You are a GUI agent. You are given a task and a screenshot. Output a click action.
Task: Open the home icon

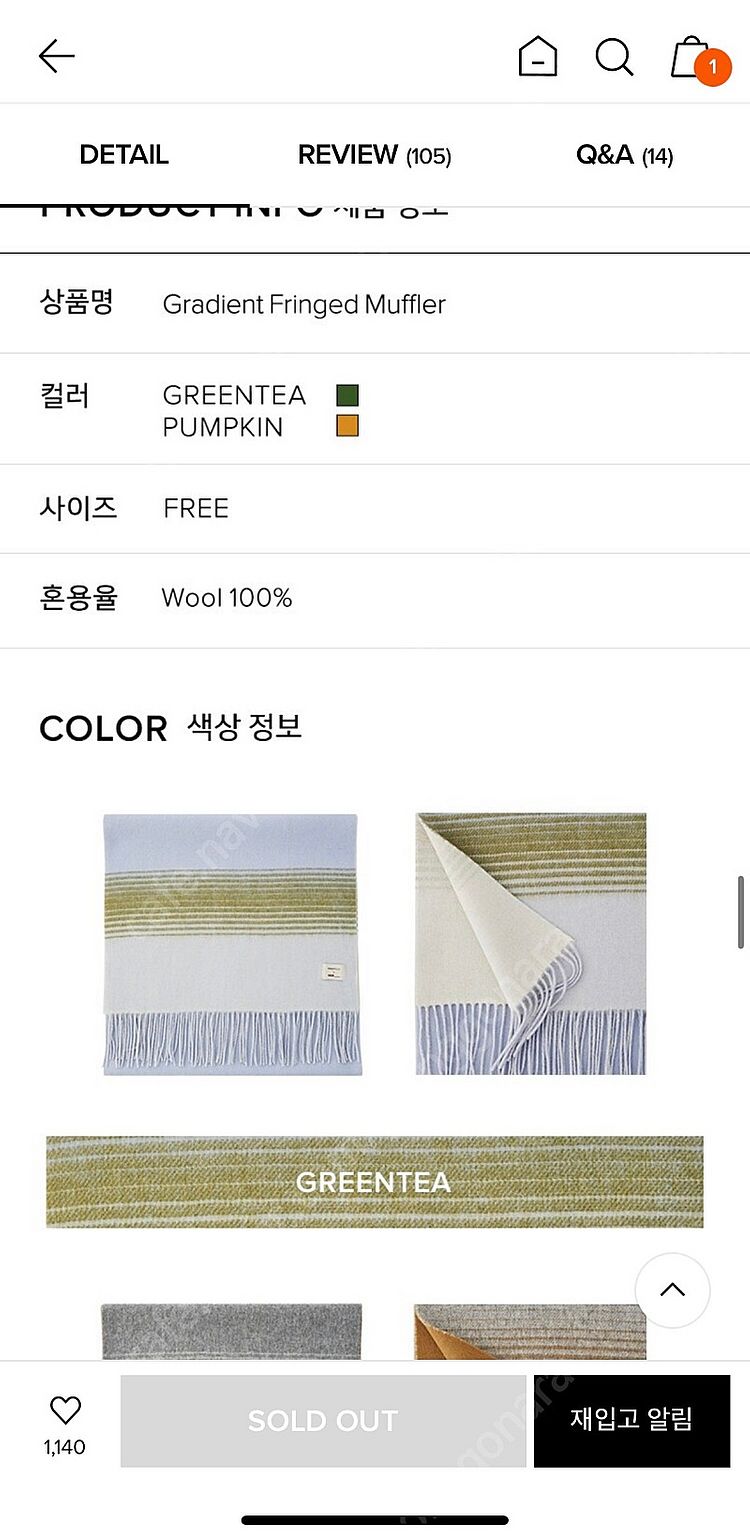point(537,57)
